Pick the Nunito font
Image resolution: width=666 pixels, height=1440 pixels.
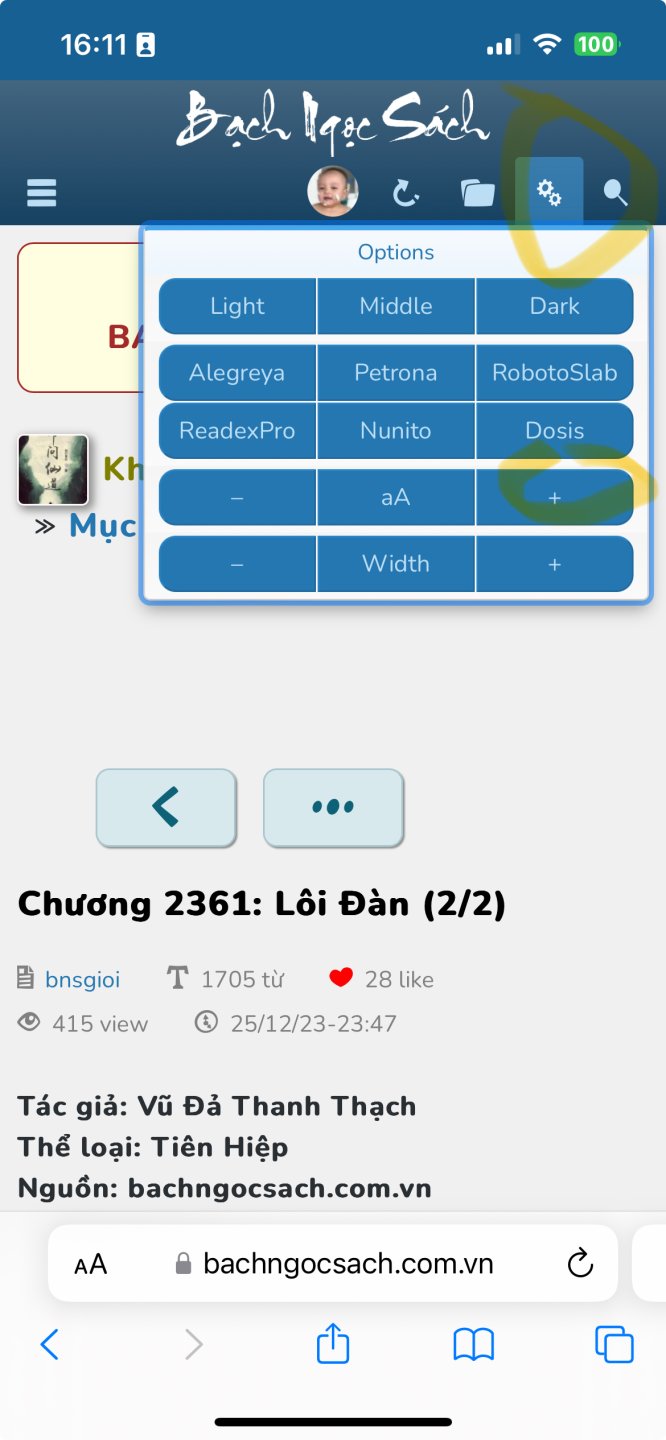tap(396, 431)
